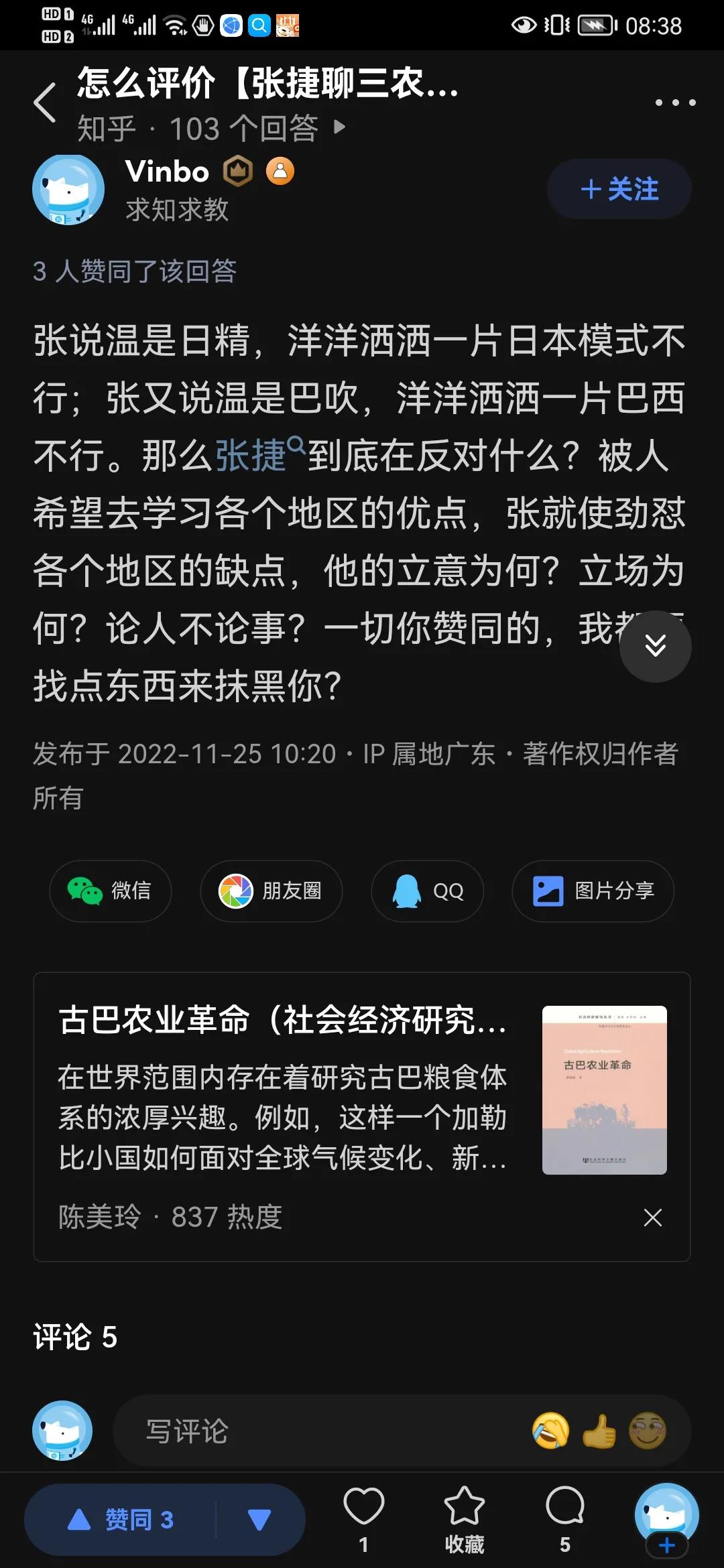
Task: Tap the floating double-chevron to jump down
Action: point(655,646)
